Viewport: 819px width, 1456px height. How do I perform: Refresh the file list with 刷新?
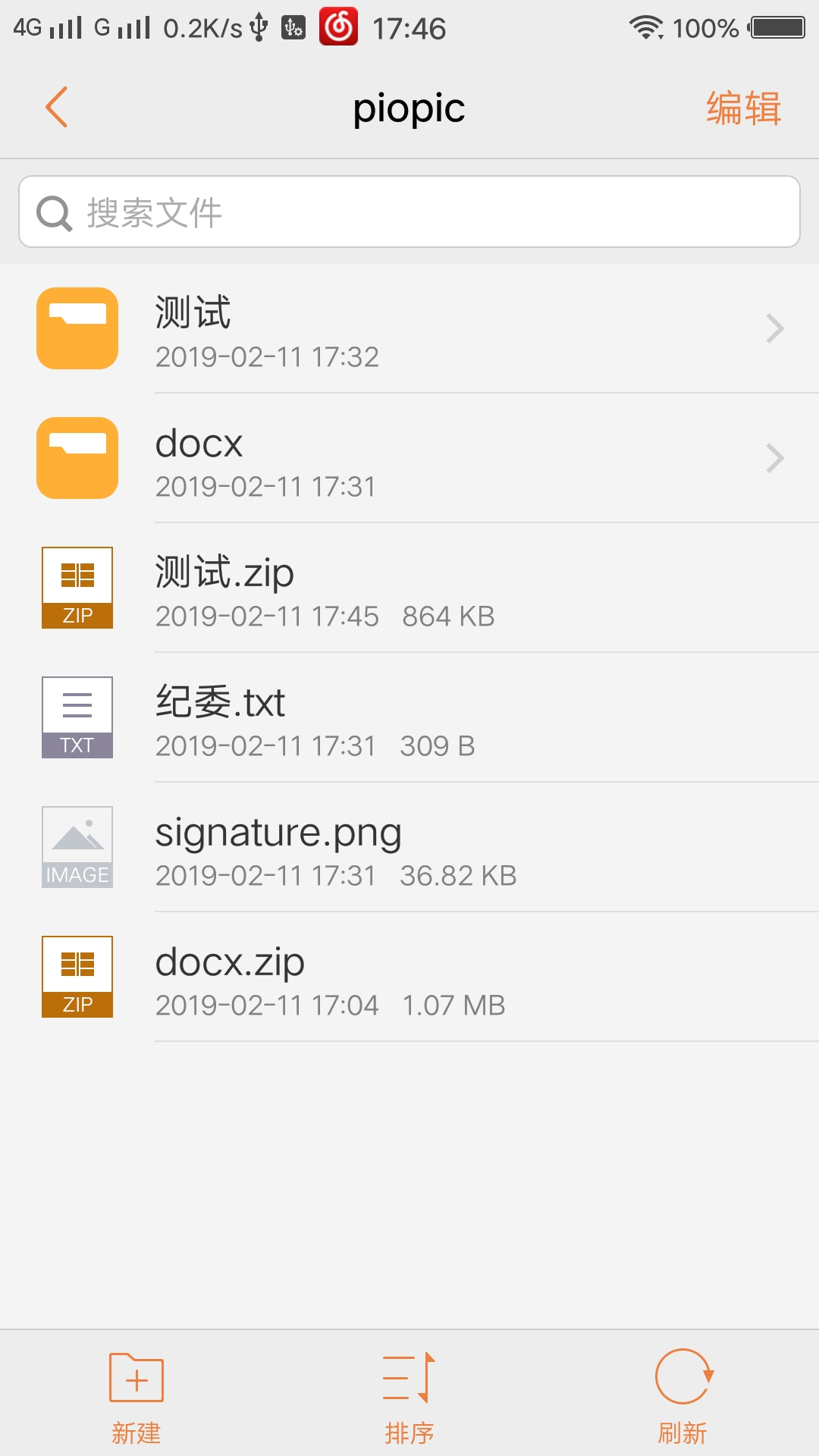point(682,1395)
